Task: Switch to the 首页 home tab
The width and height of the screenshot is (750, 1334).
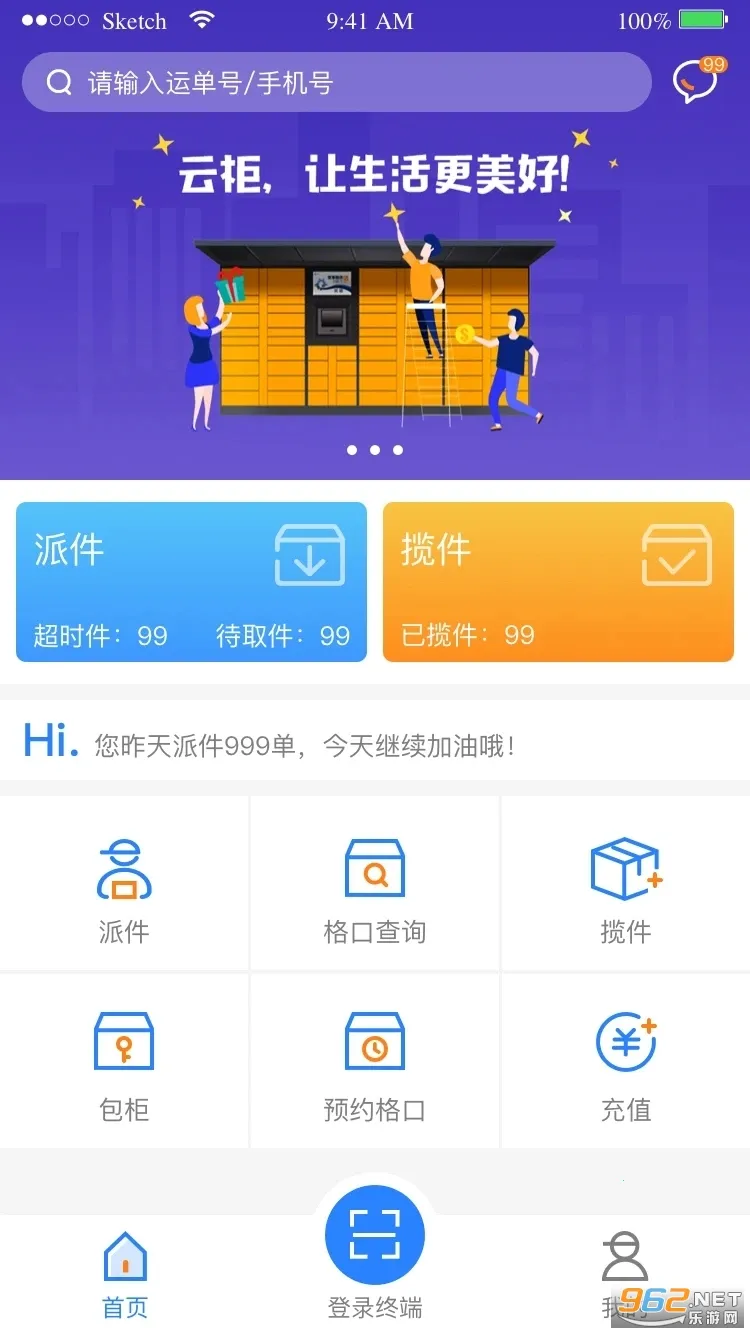Action: 125,1274
